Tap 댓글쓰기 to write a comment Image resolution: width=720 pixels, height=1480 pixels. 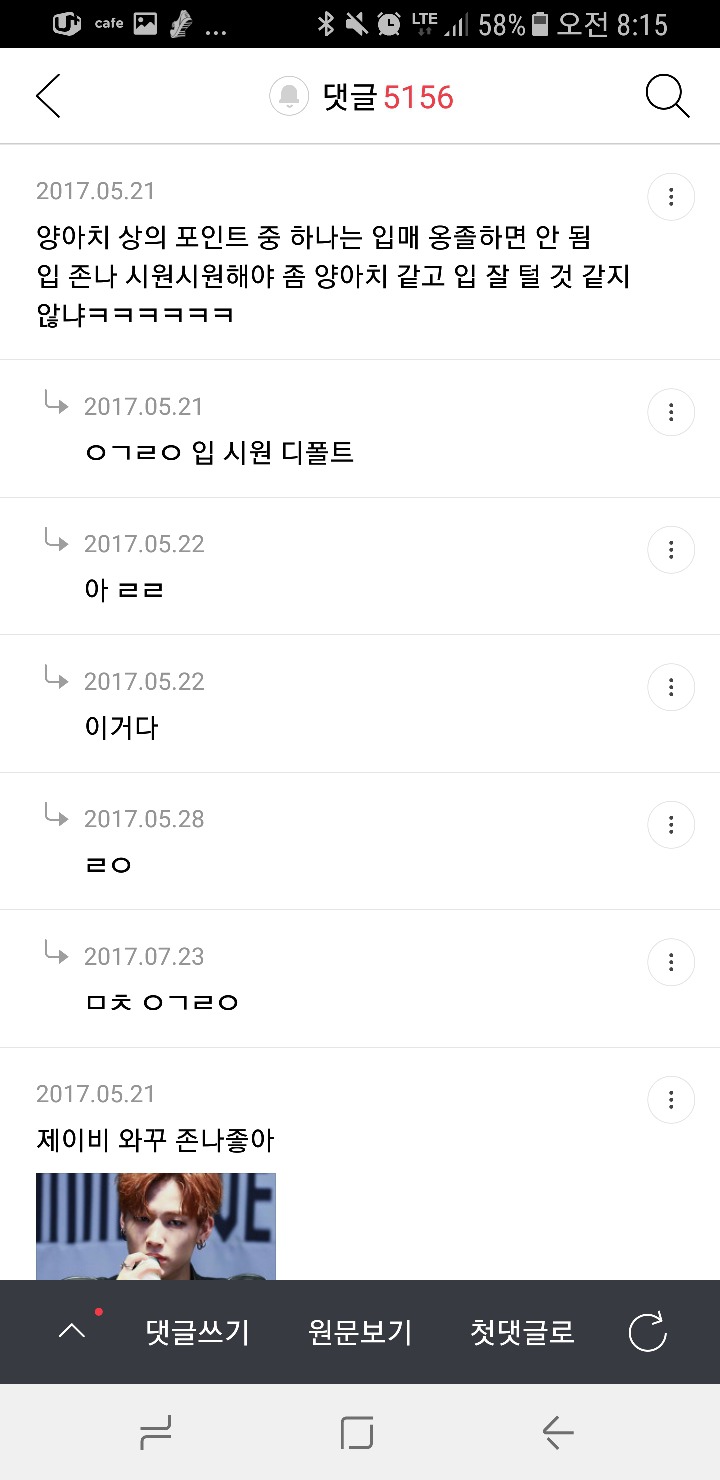point(197,1332)
